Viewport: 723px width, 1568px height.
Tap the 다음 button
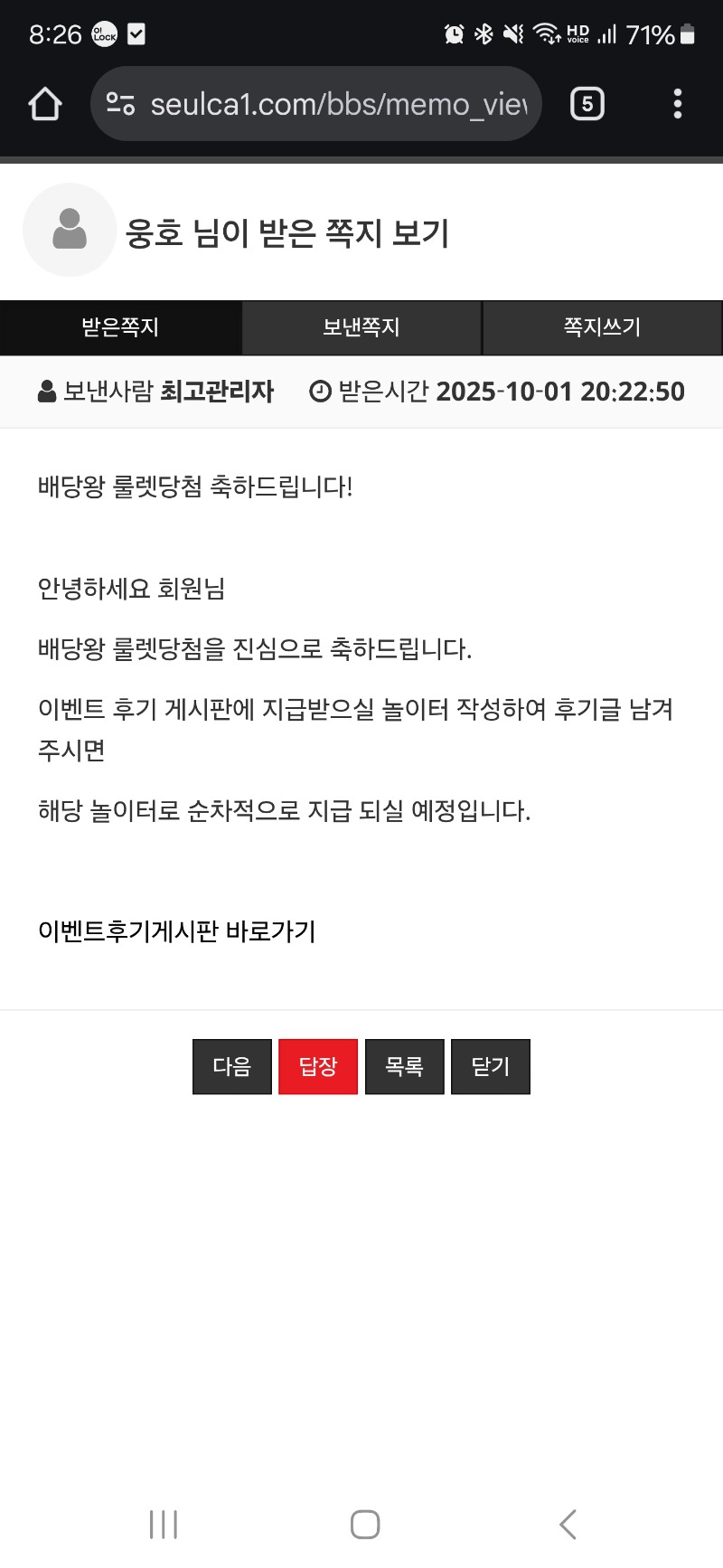coord(232,1067)
